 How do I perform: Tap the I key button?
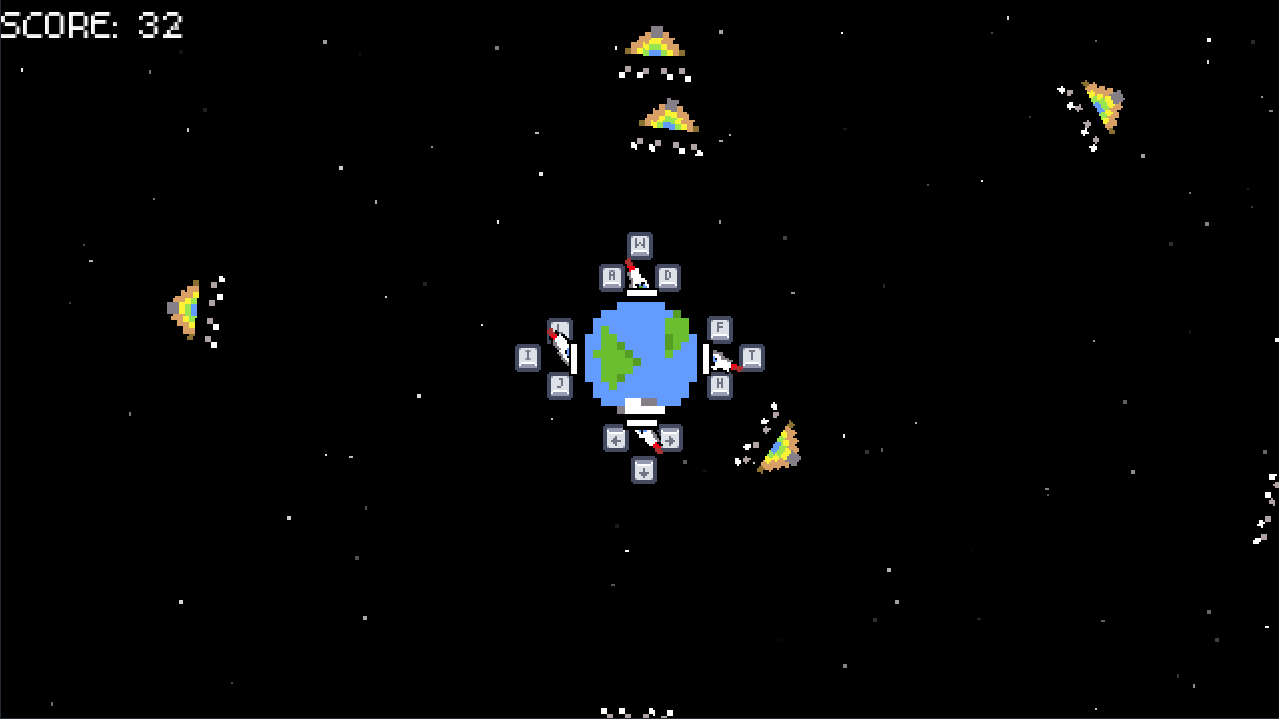click(528, 357)
